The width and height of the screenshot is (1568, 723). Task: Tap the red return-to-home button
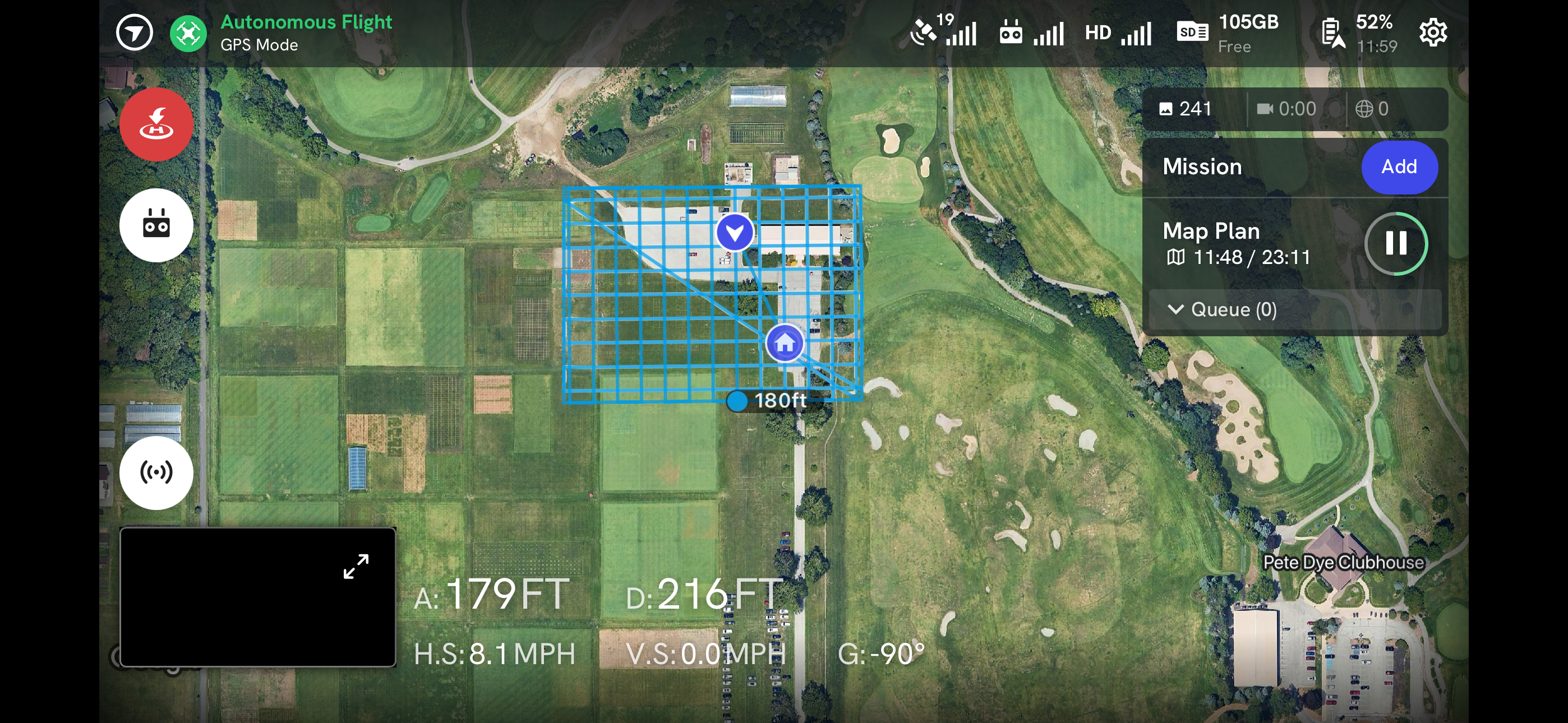coord(156,124)
